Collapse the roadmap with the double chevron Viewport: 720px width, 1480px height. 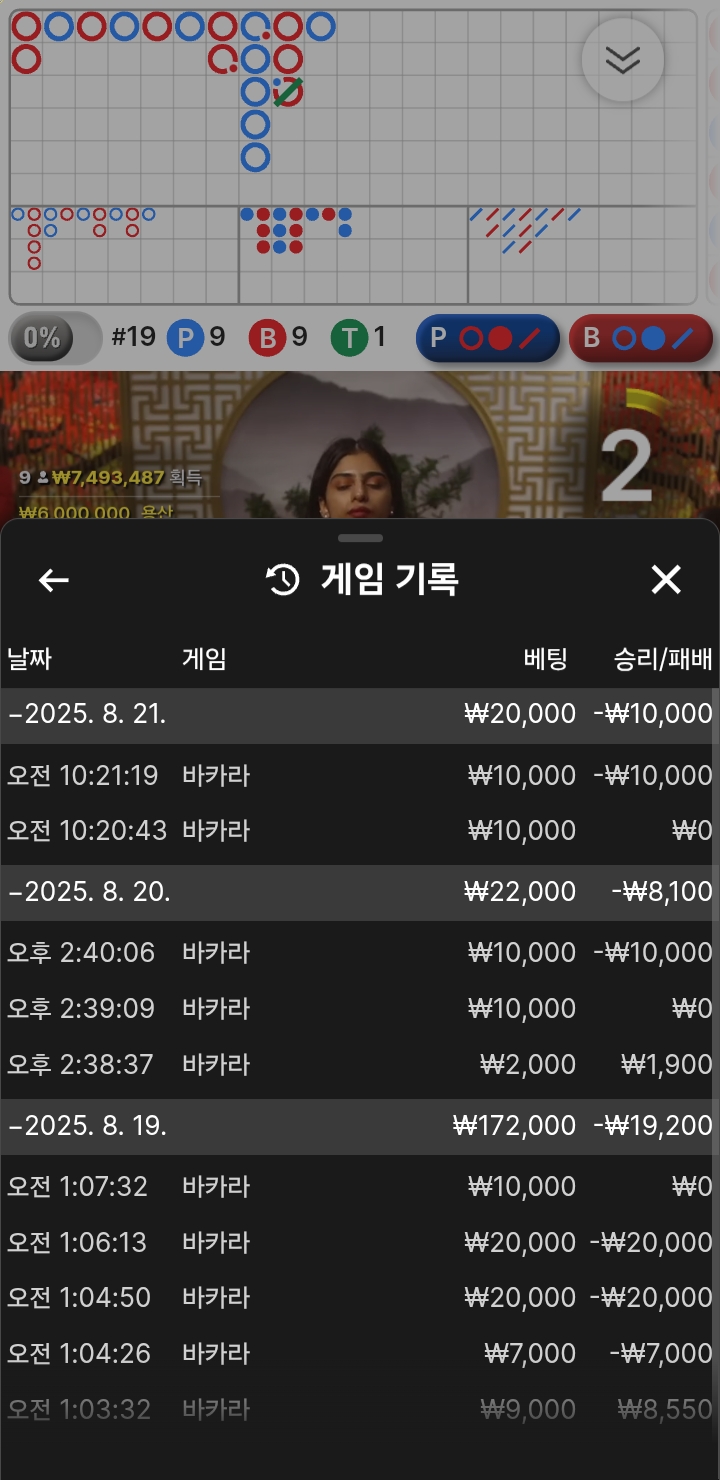pyautogui.click(x=623, y=60)
